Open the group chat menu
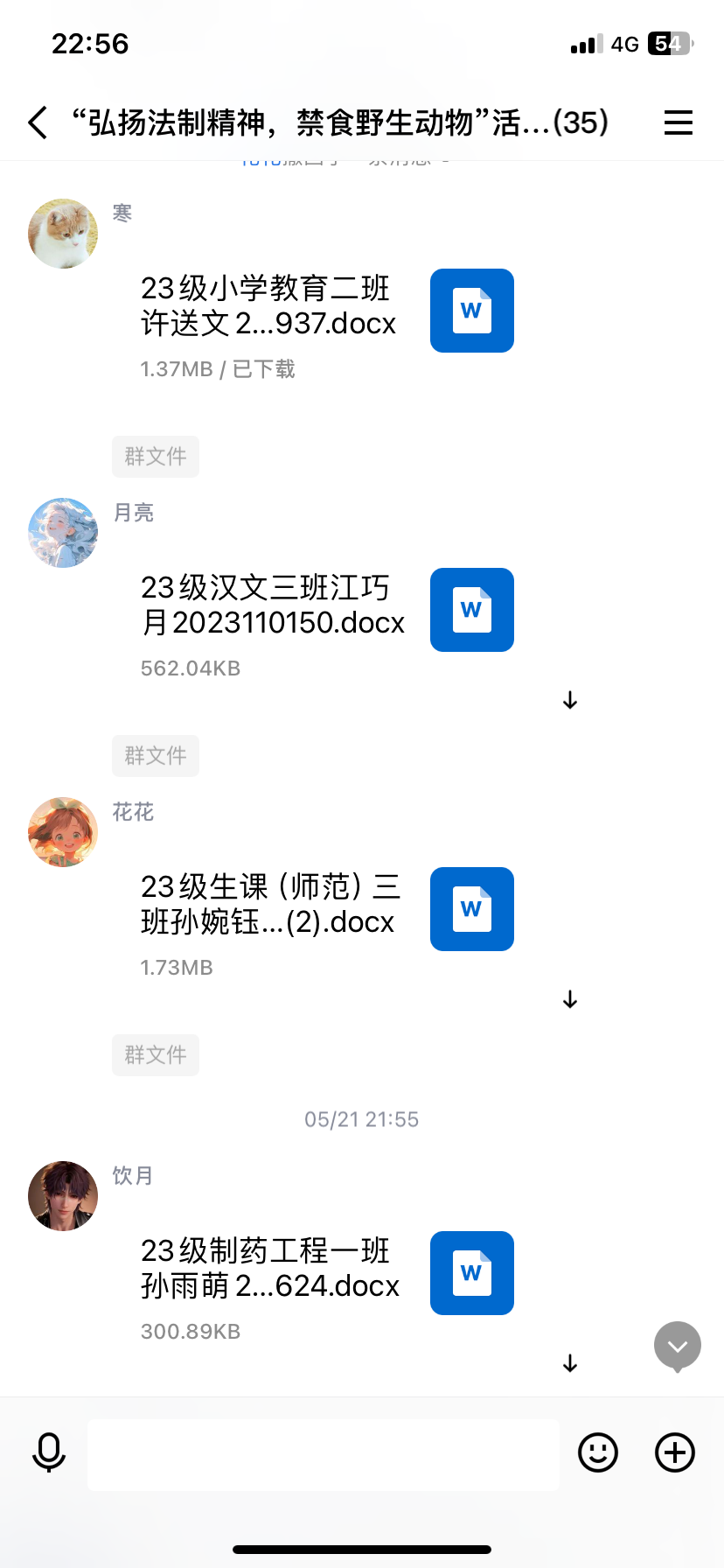 [678, 122]
